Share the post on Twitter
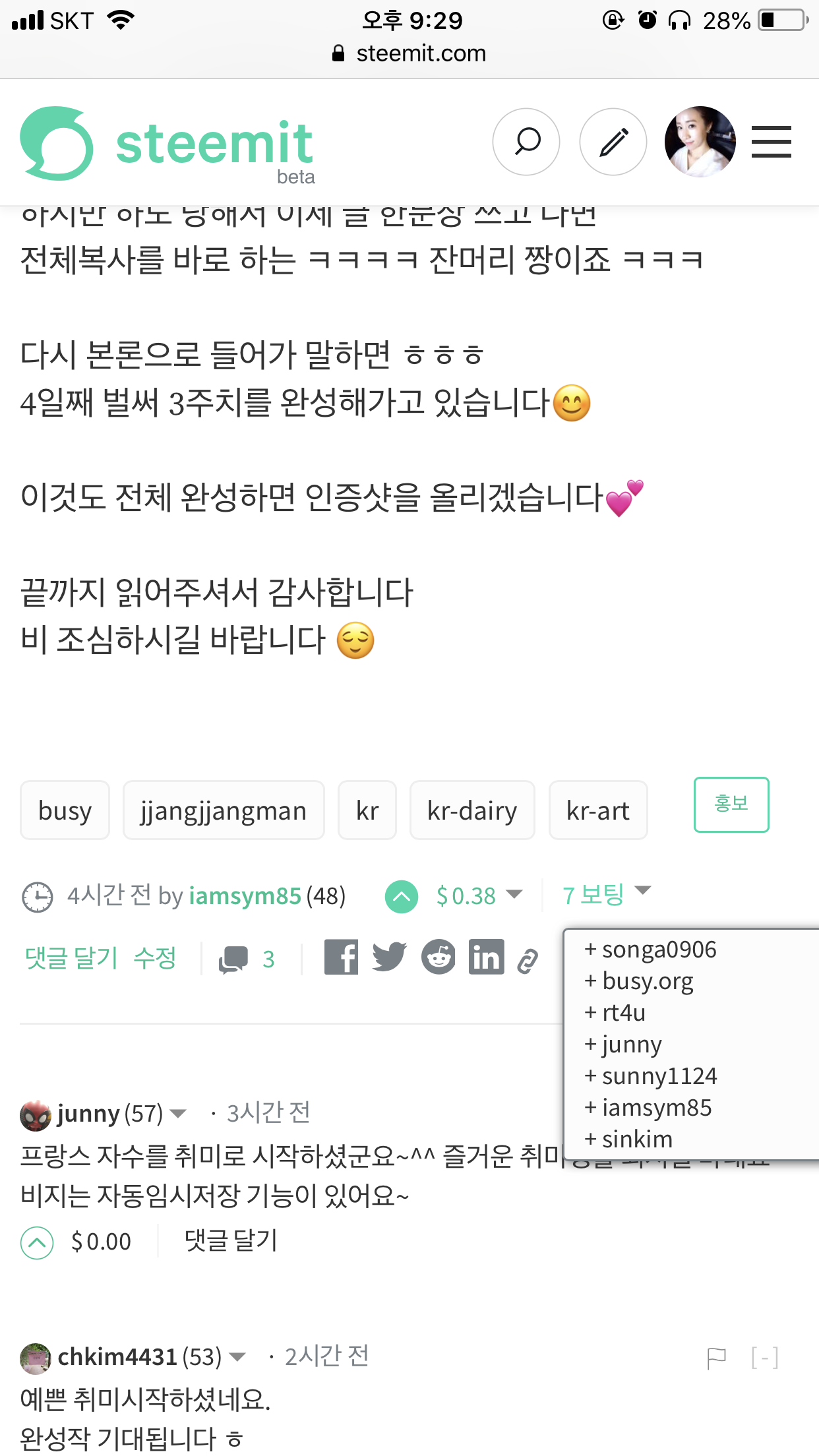The height and width of the screenshot is (1456, 819). pyautogui.click(x=389, y=957)
